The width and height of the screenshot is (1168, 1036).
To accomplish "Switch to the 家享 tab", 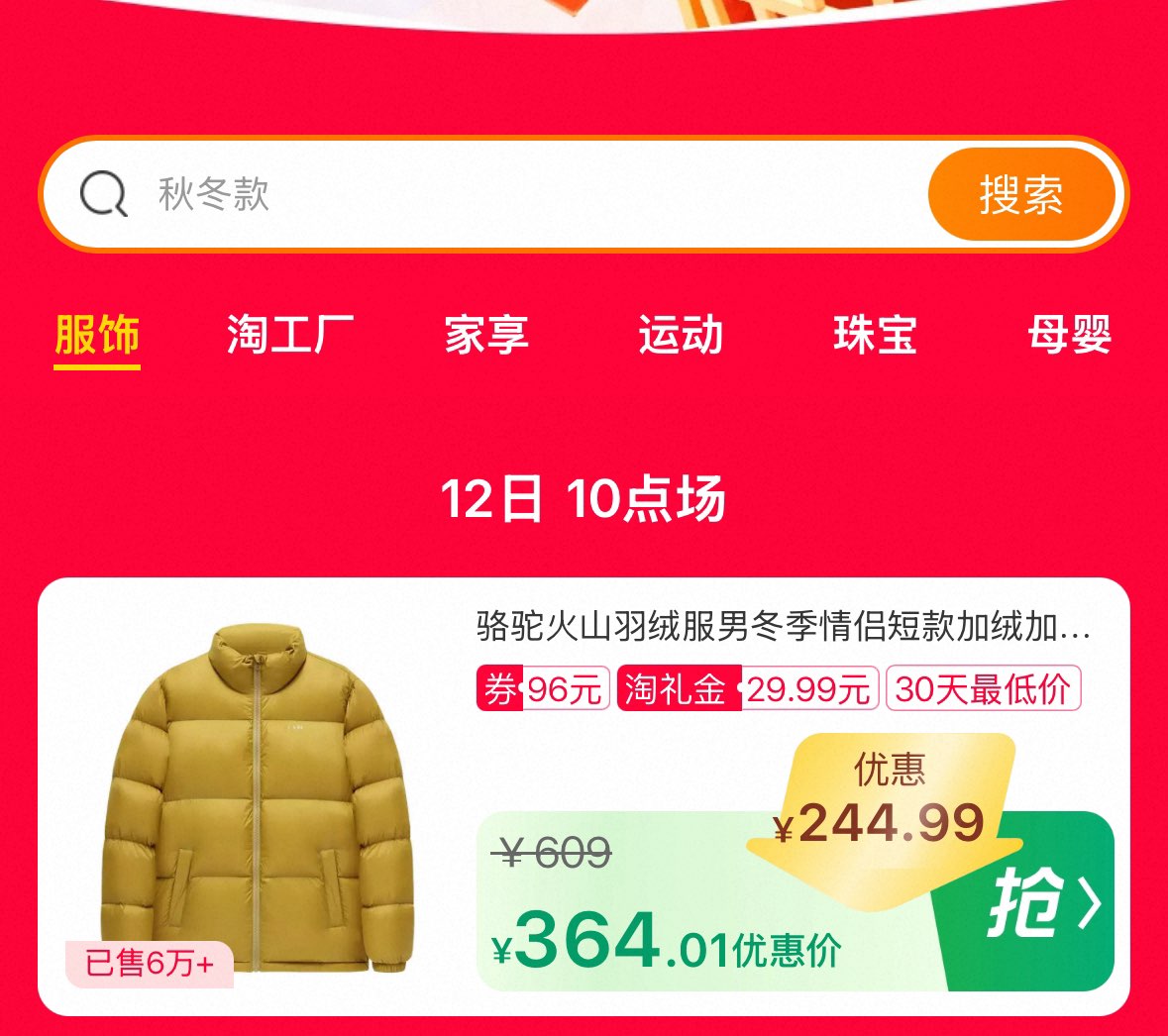I will tap(486, 335).
